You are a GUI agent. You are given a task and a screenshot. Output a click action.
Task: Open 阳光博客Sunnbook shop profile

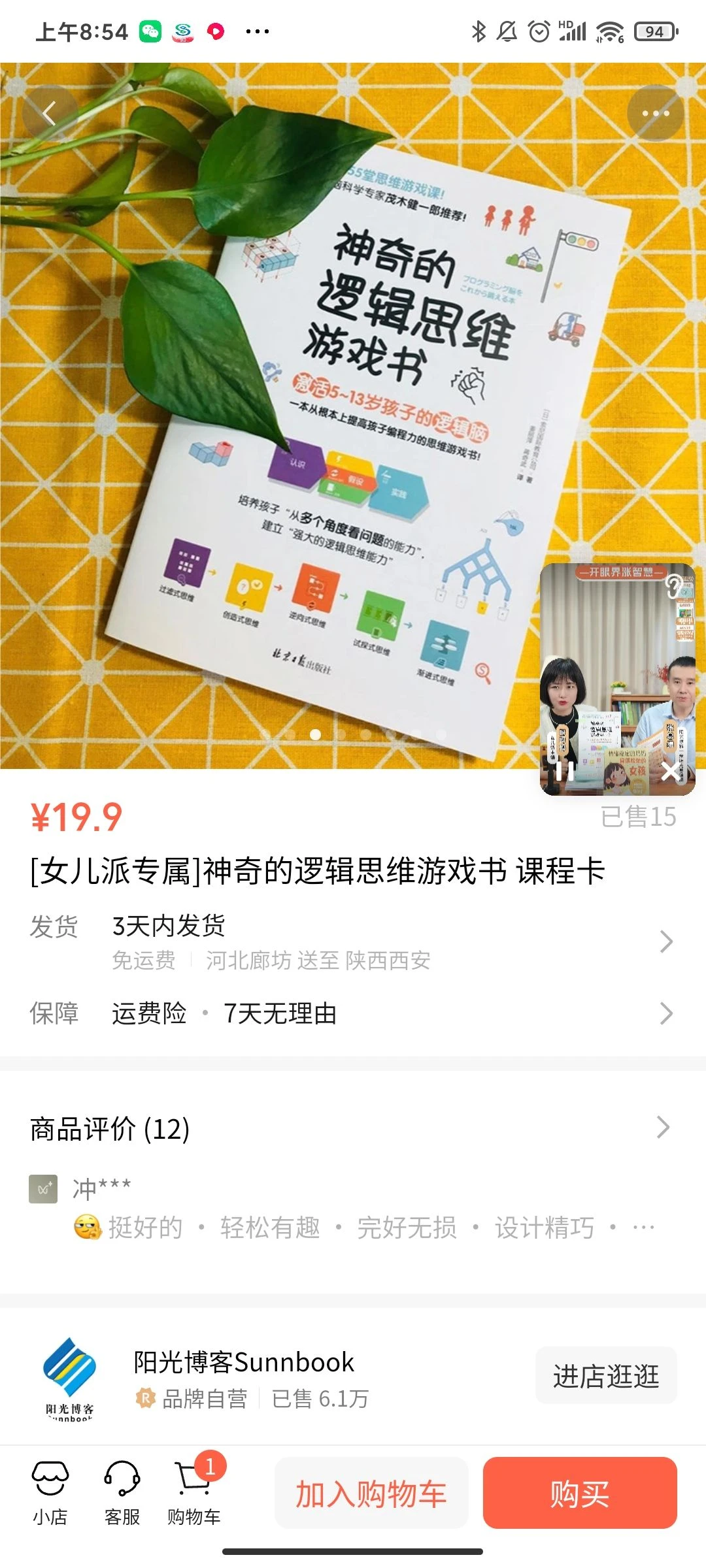coord(243,1362)
